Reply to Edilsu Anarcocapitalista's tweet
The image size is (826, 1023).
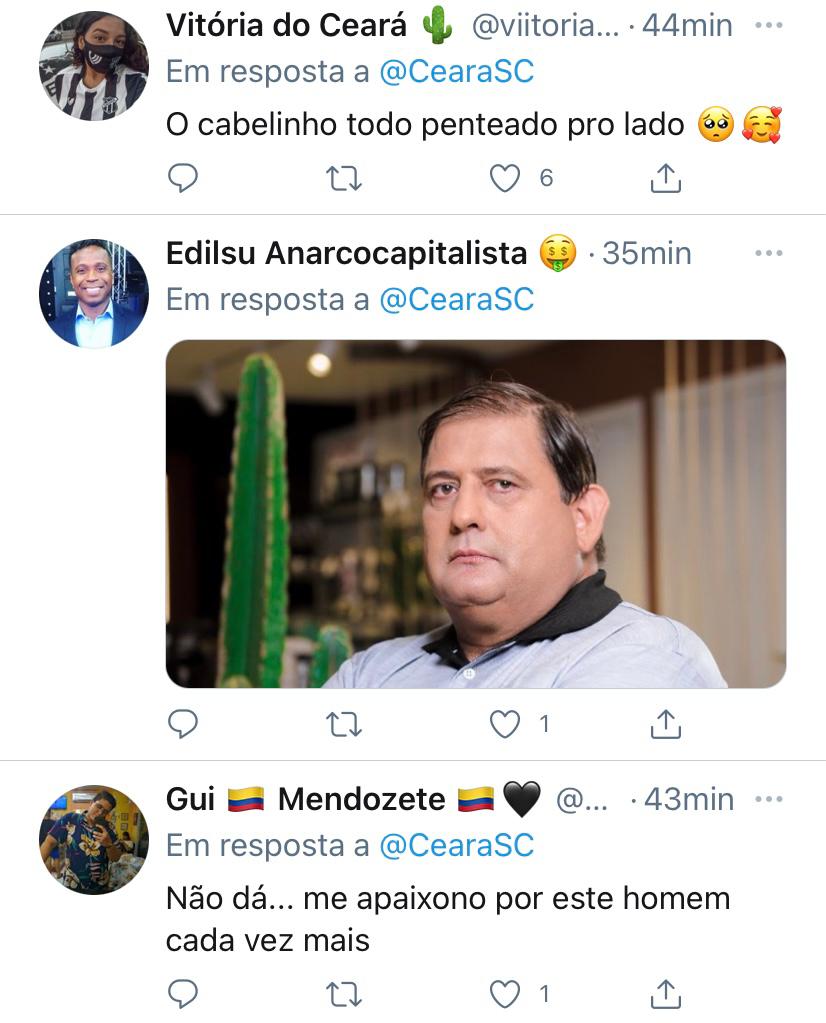[x=182, y=724]
